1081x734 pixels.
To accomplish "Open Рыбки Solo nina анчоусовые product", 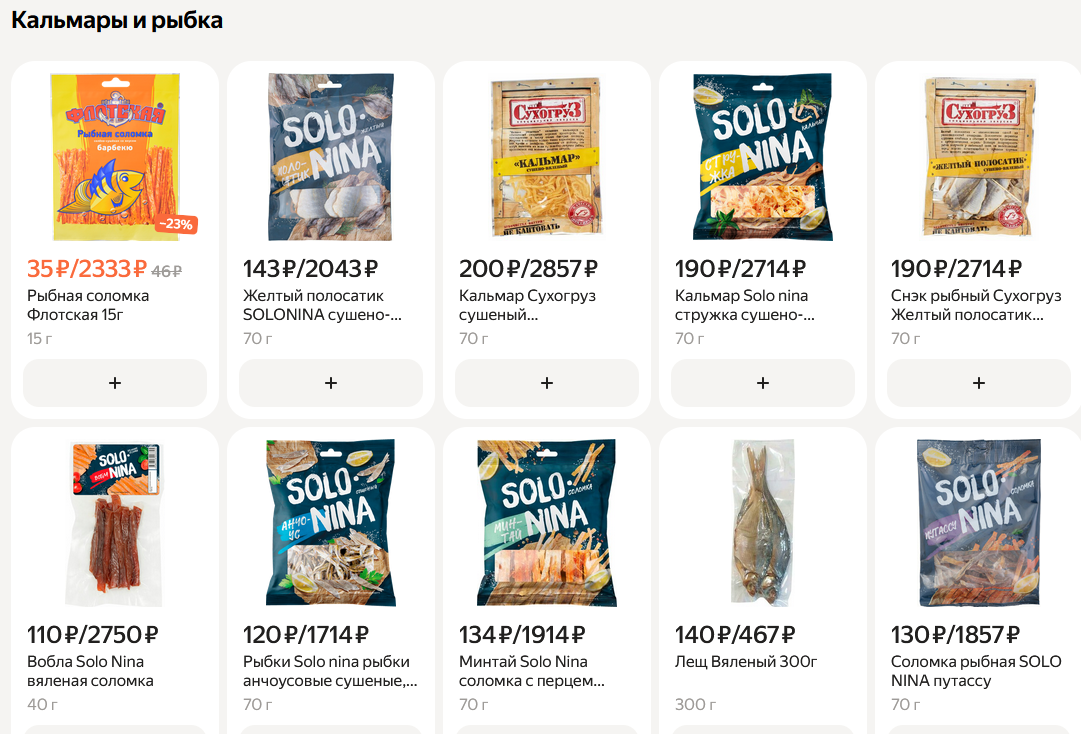I will coord(330,523).
